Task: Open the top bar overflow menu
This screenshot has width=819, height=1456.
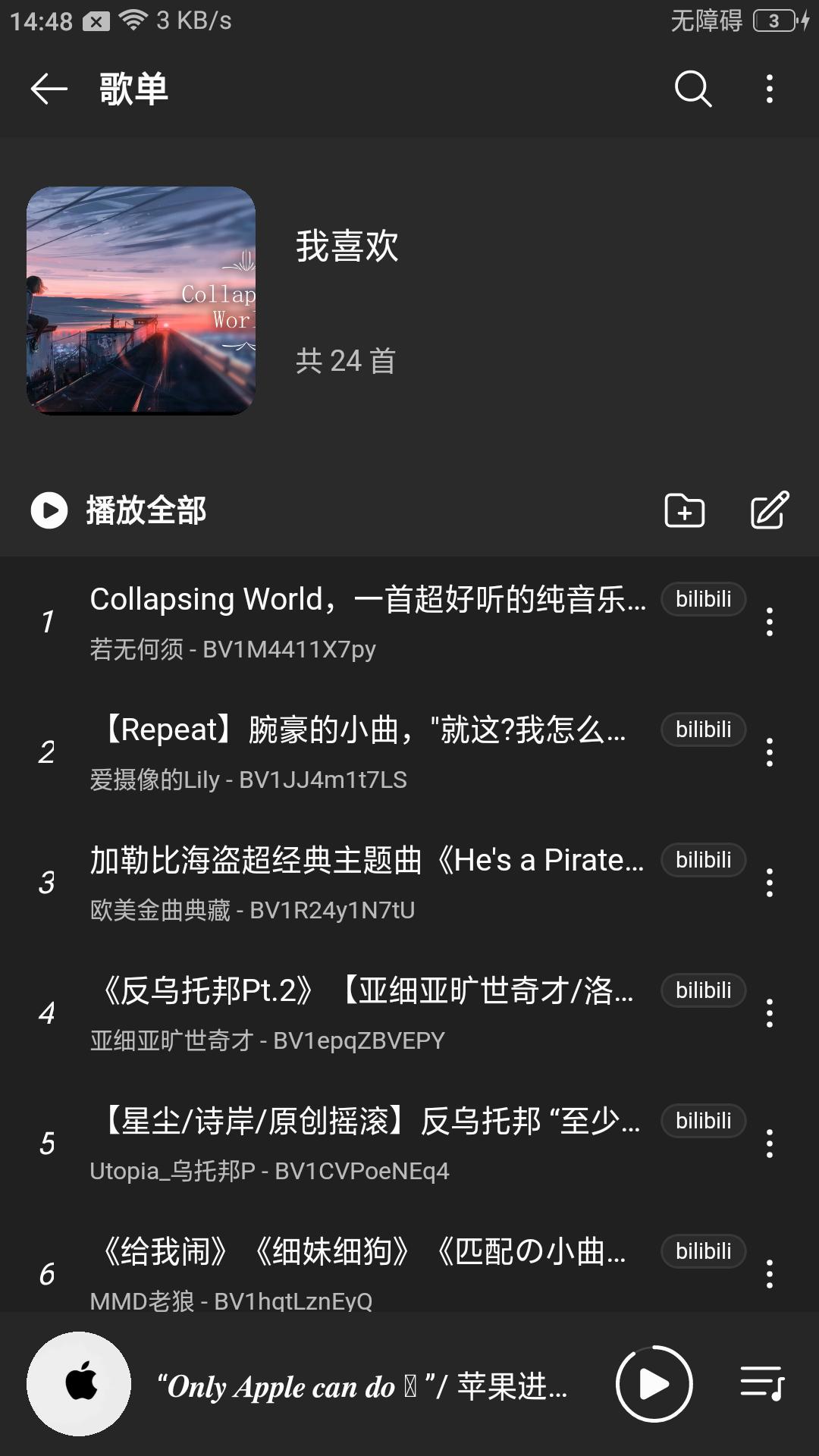Action: pyautogui.click(x=770, y=89)
